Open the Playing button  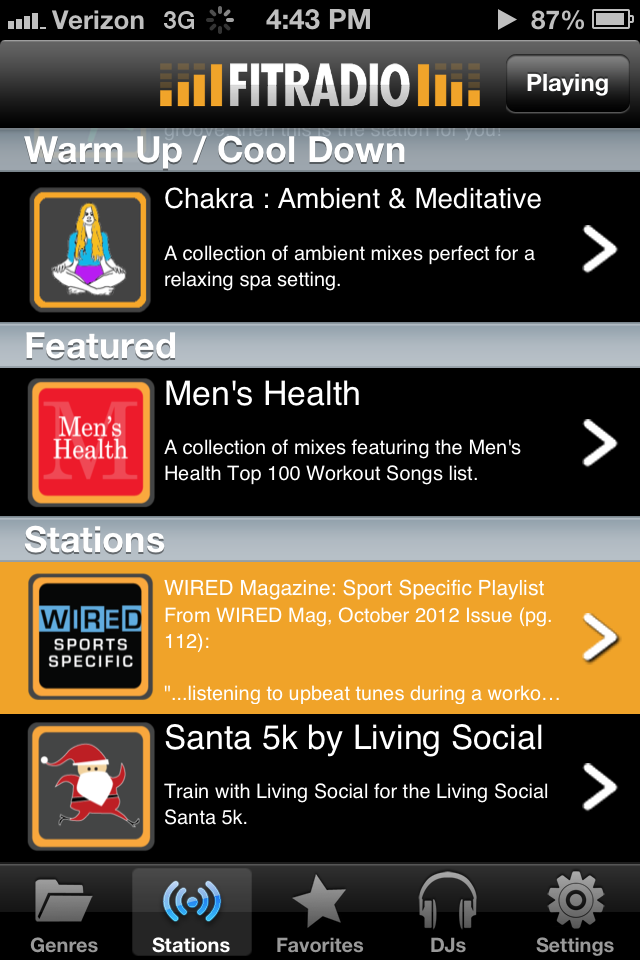[x=568, y=83]
